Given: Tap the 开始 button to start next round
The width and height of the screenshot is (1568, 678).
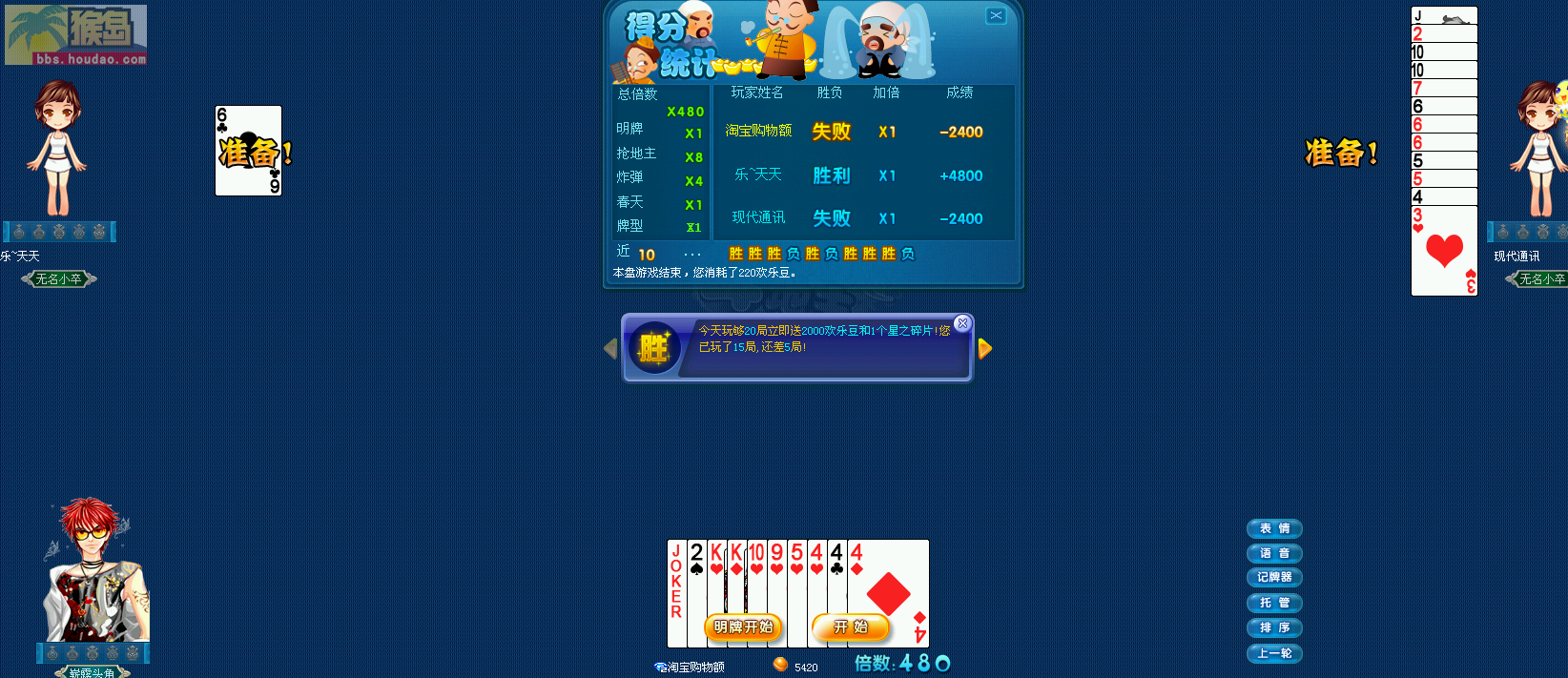Looking at the screenshot, I should (851, 627).
